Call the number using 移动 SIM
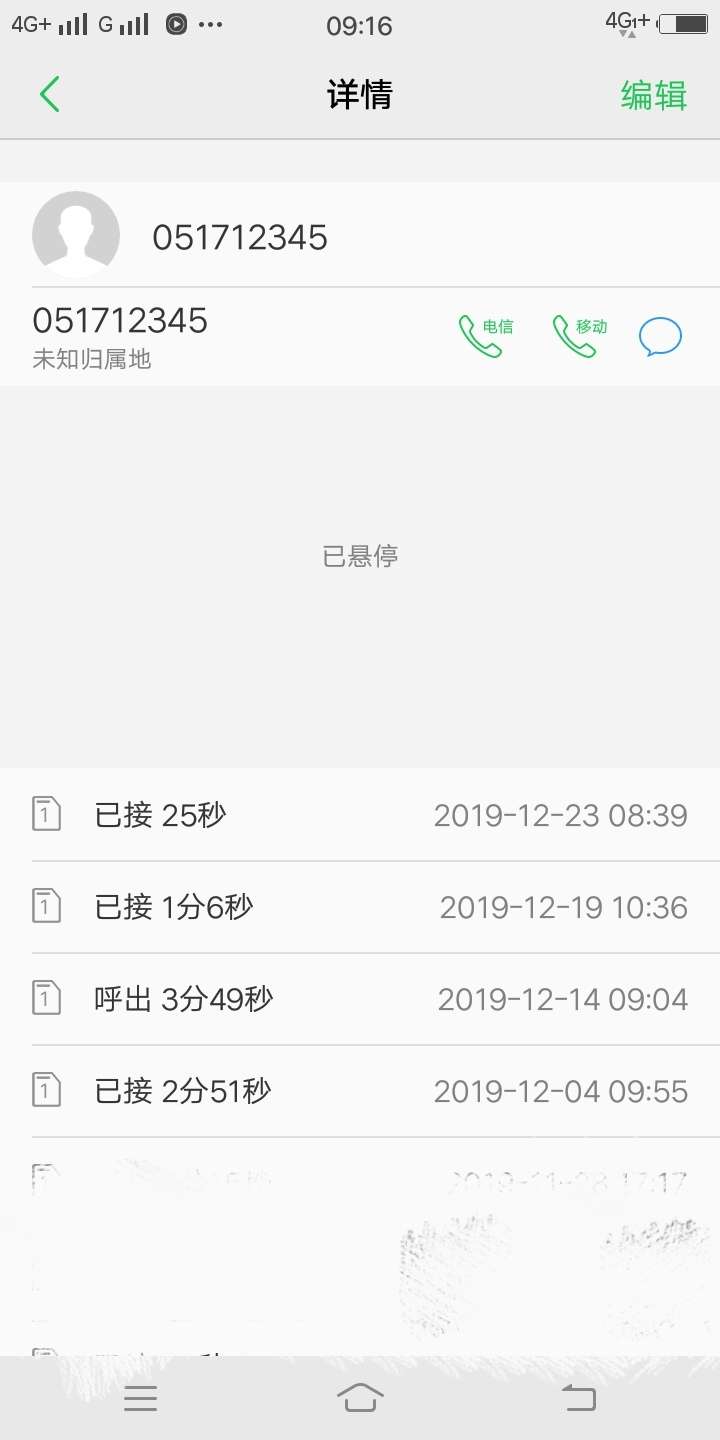 coord(579,336)
